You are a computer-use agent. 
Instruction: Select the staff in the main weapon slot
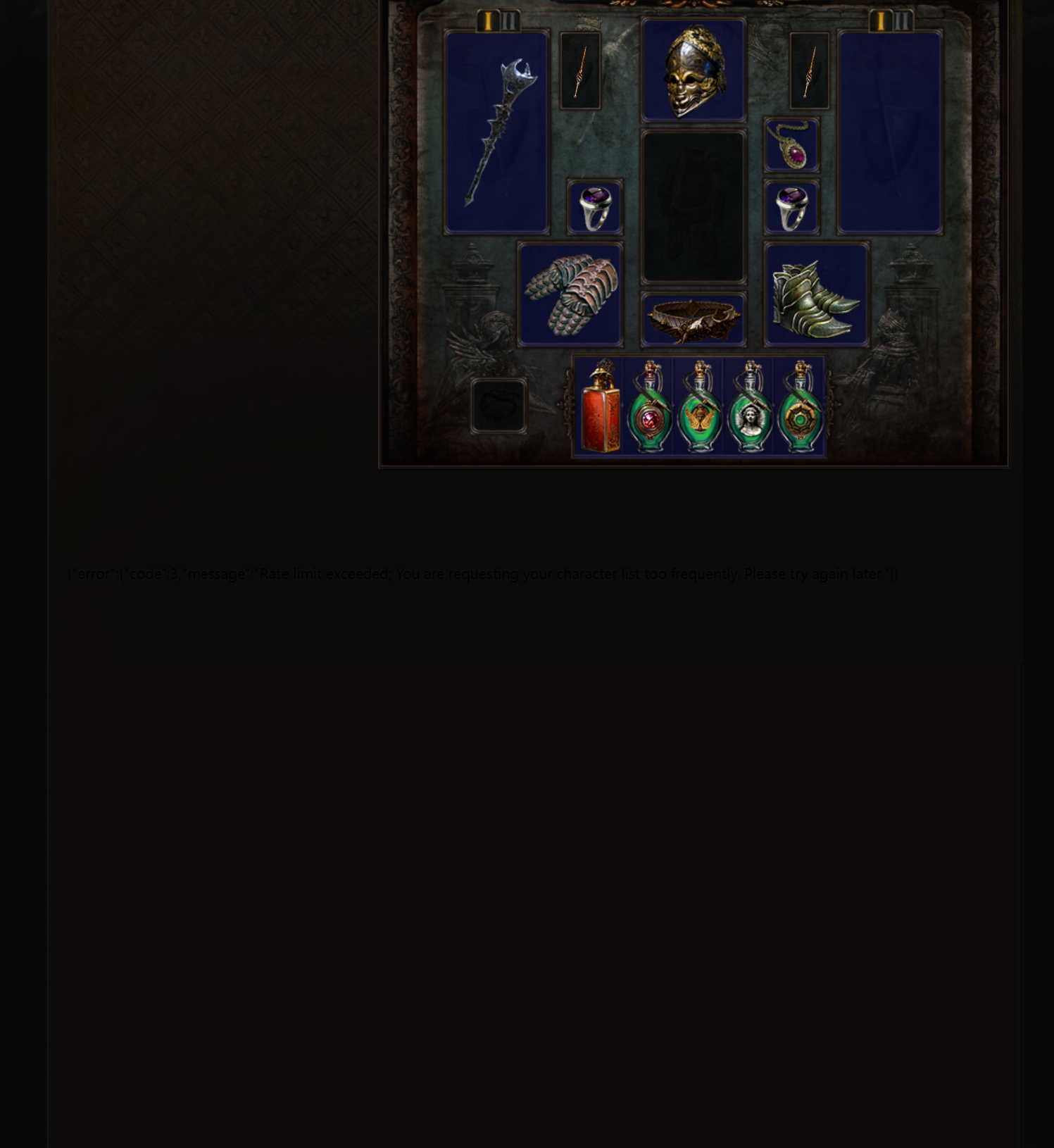(x=496, y=132)
